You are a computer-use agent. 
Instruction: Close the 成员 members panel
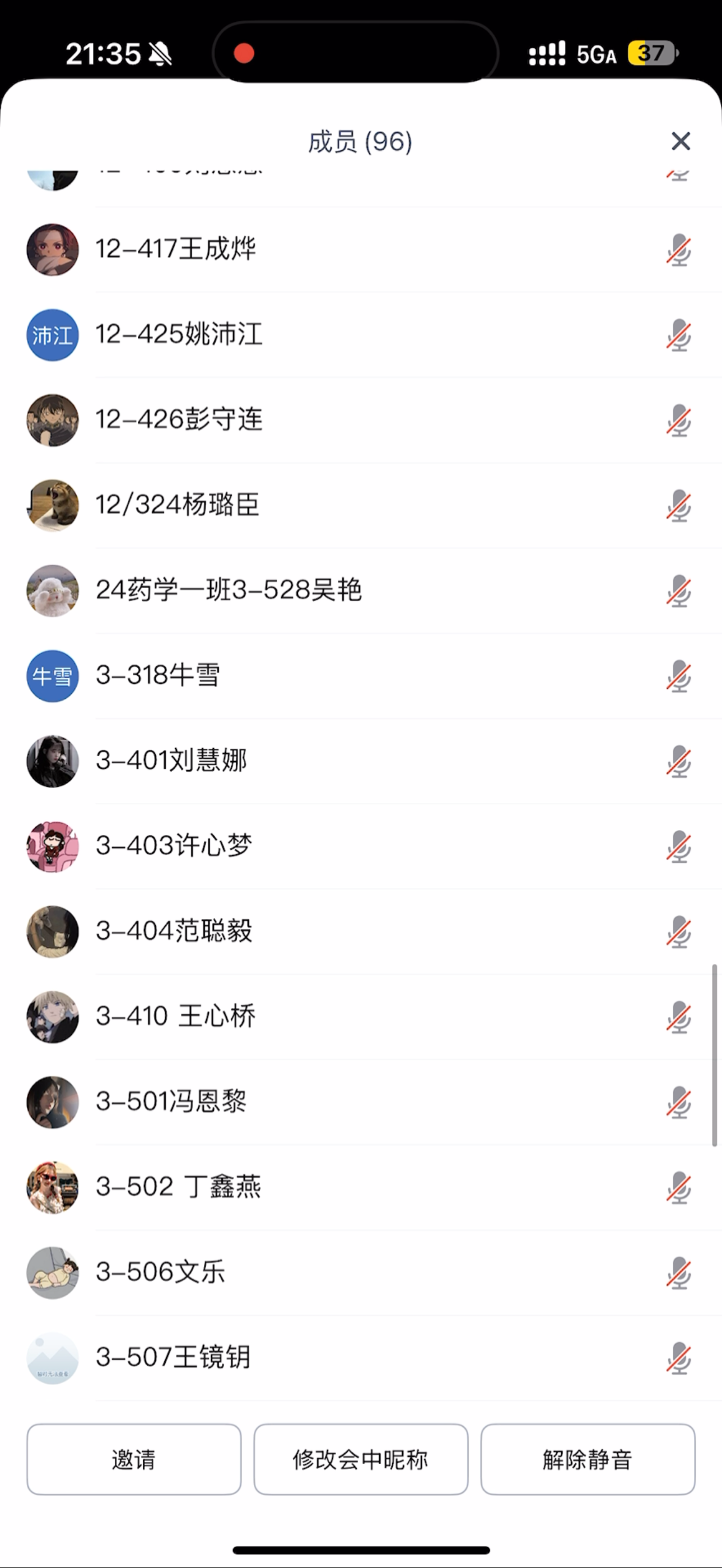point(681,141)
